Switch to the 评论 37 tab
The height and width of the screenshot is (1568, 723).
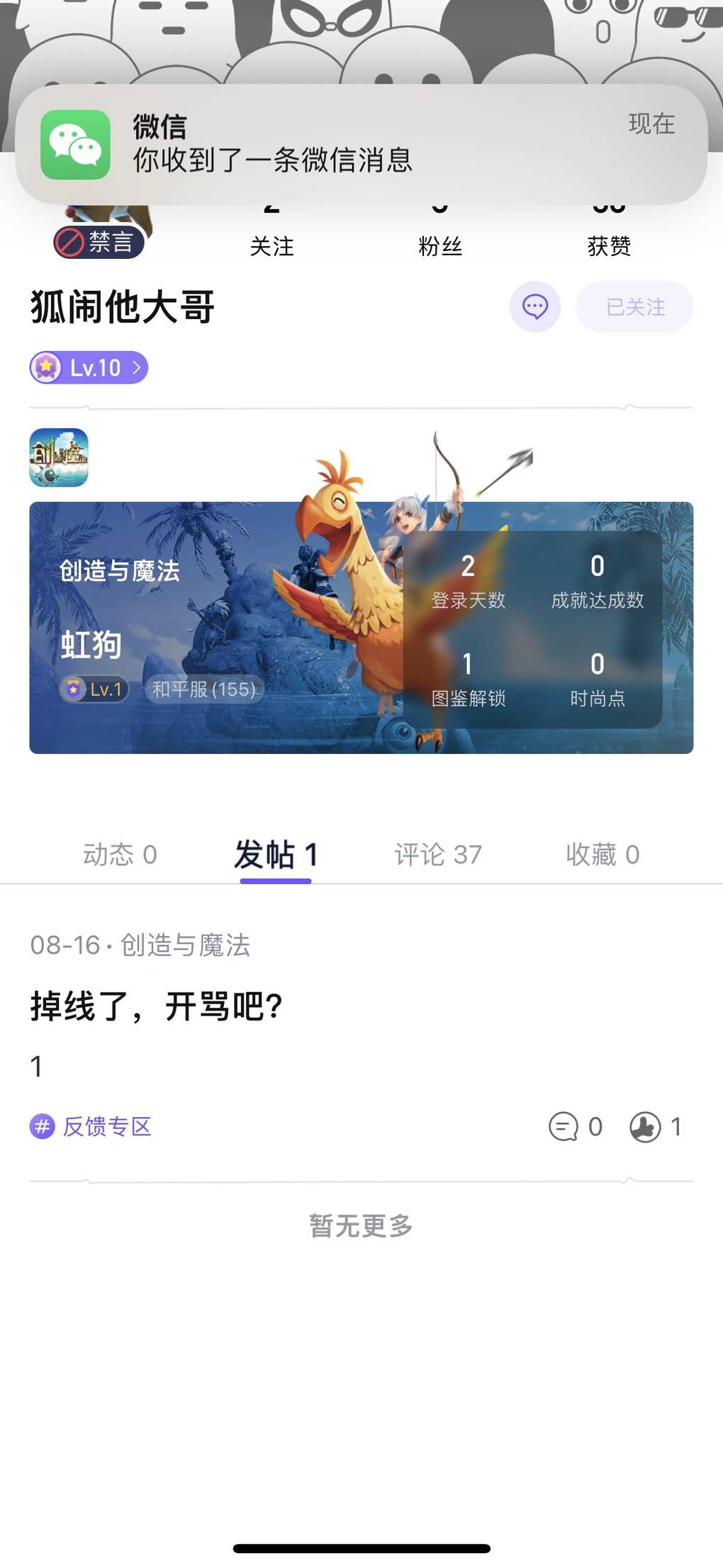tap(438, 855)
